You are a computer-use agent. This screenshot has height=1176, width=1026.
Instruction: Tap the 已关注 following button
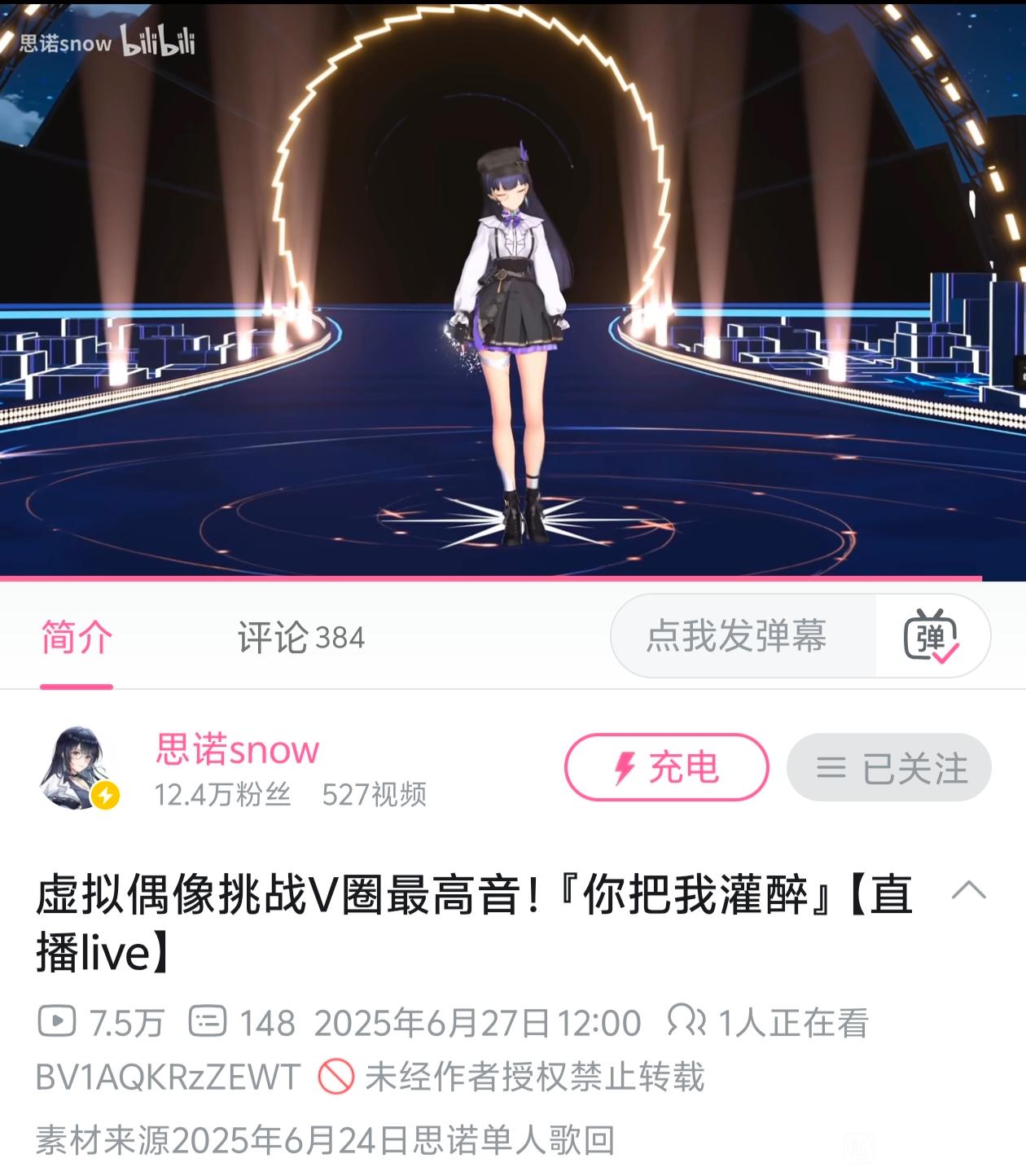pos(888,767)
